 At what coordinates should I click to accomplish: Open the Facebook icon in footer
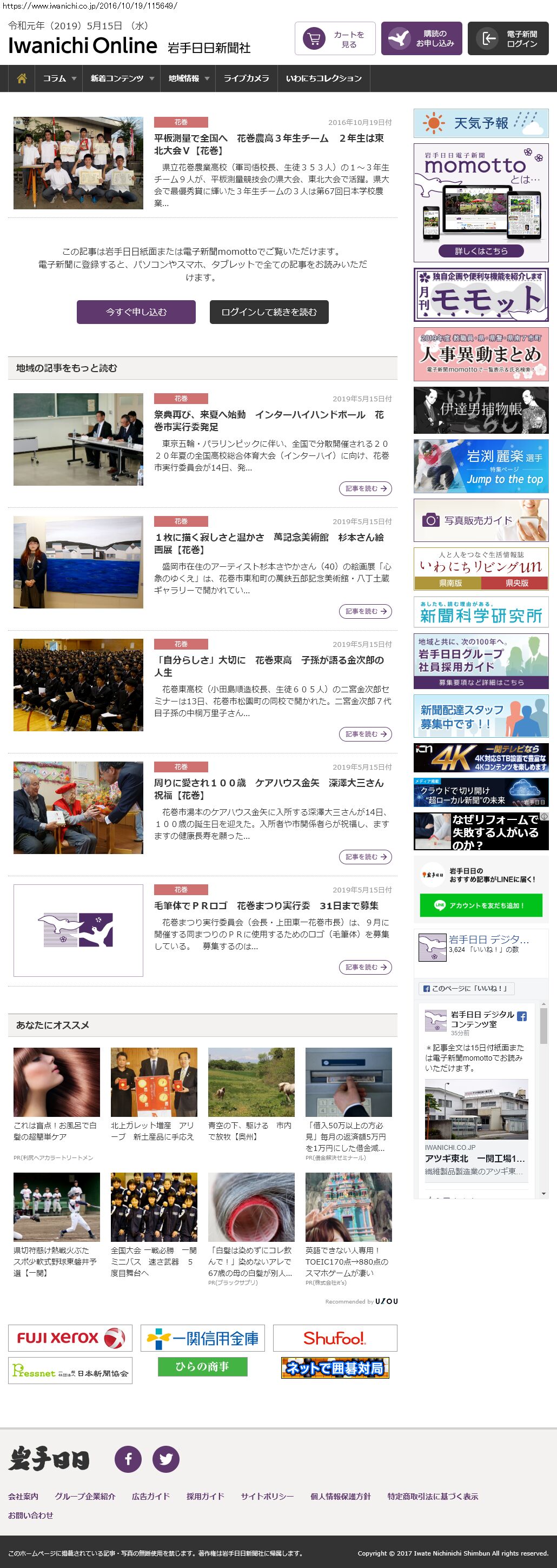point(128,1459)
